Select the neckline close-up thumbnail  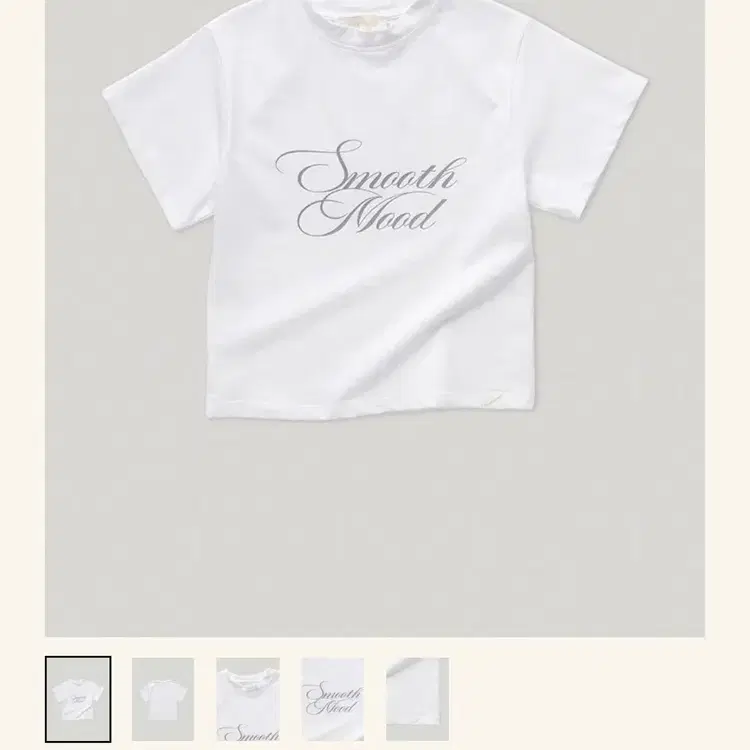coord(248,699)
